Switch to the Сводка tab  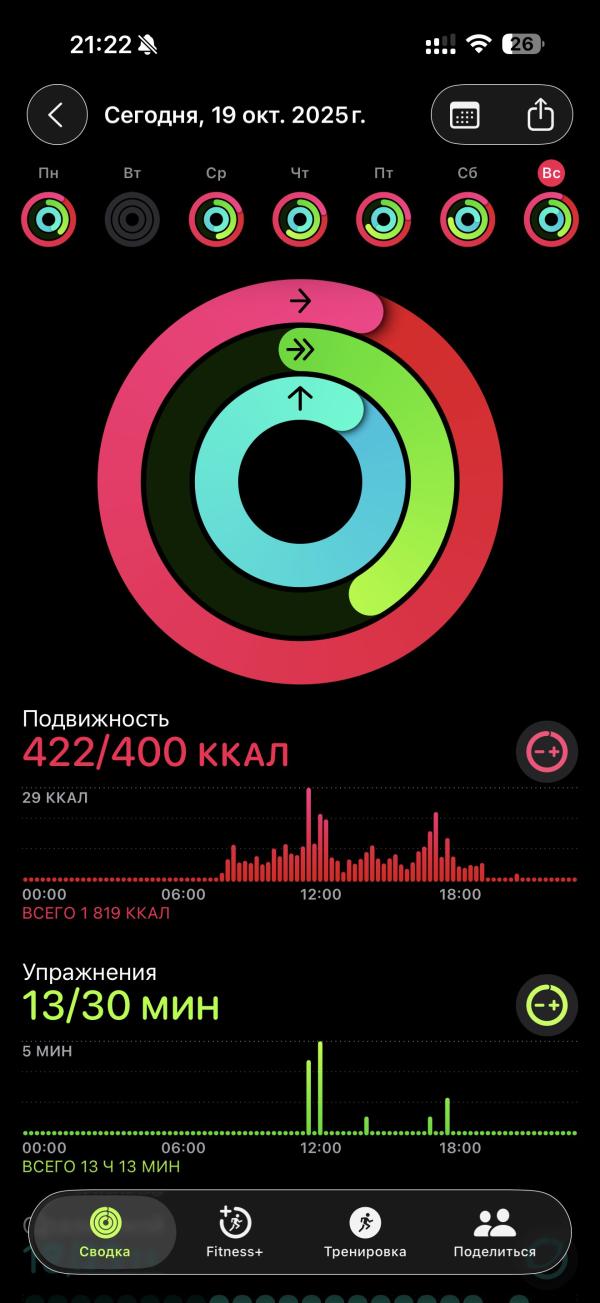(x=105, y=1232)
